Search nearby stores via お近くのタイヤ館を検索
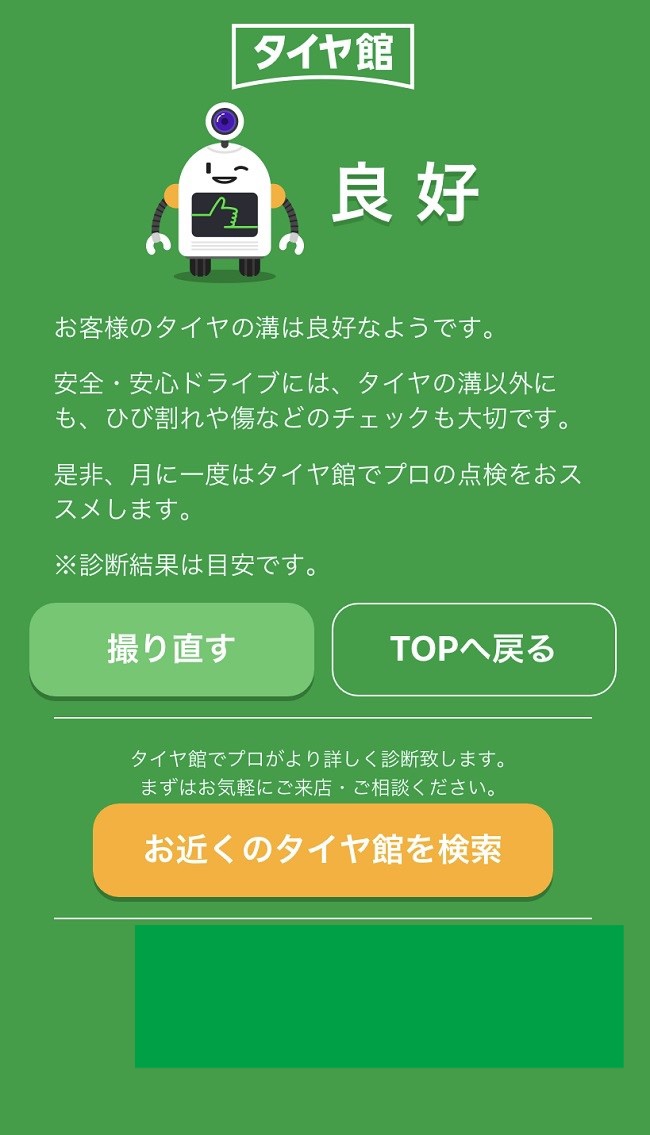Viewport: 650px width, 1135px height. [x=323, y=850]
